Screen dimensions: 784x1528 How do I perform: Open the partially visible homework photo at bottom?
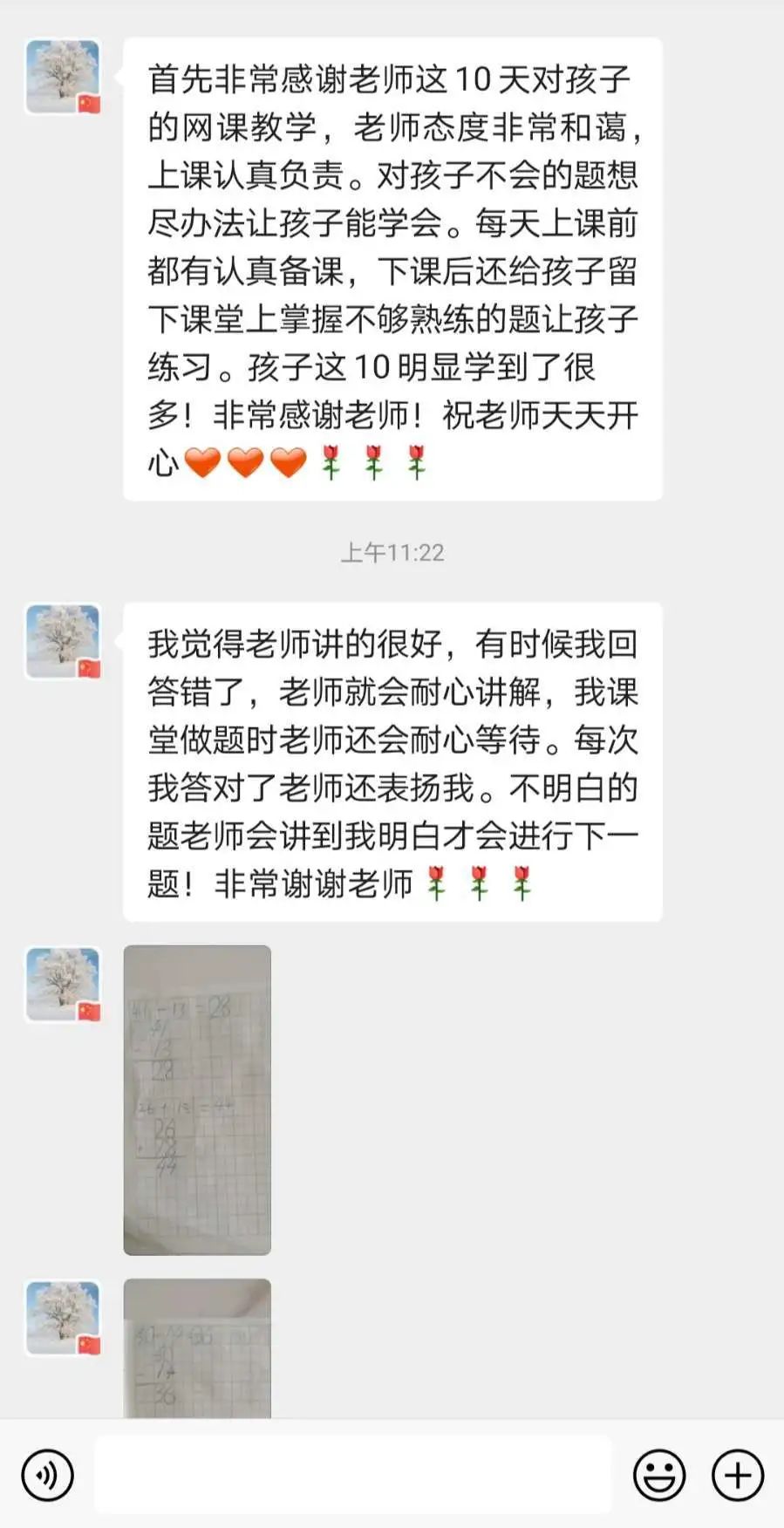(x=197, y=1347)
